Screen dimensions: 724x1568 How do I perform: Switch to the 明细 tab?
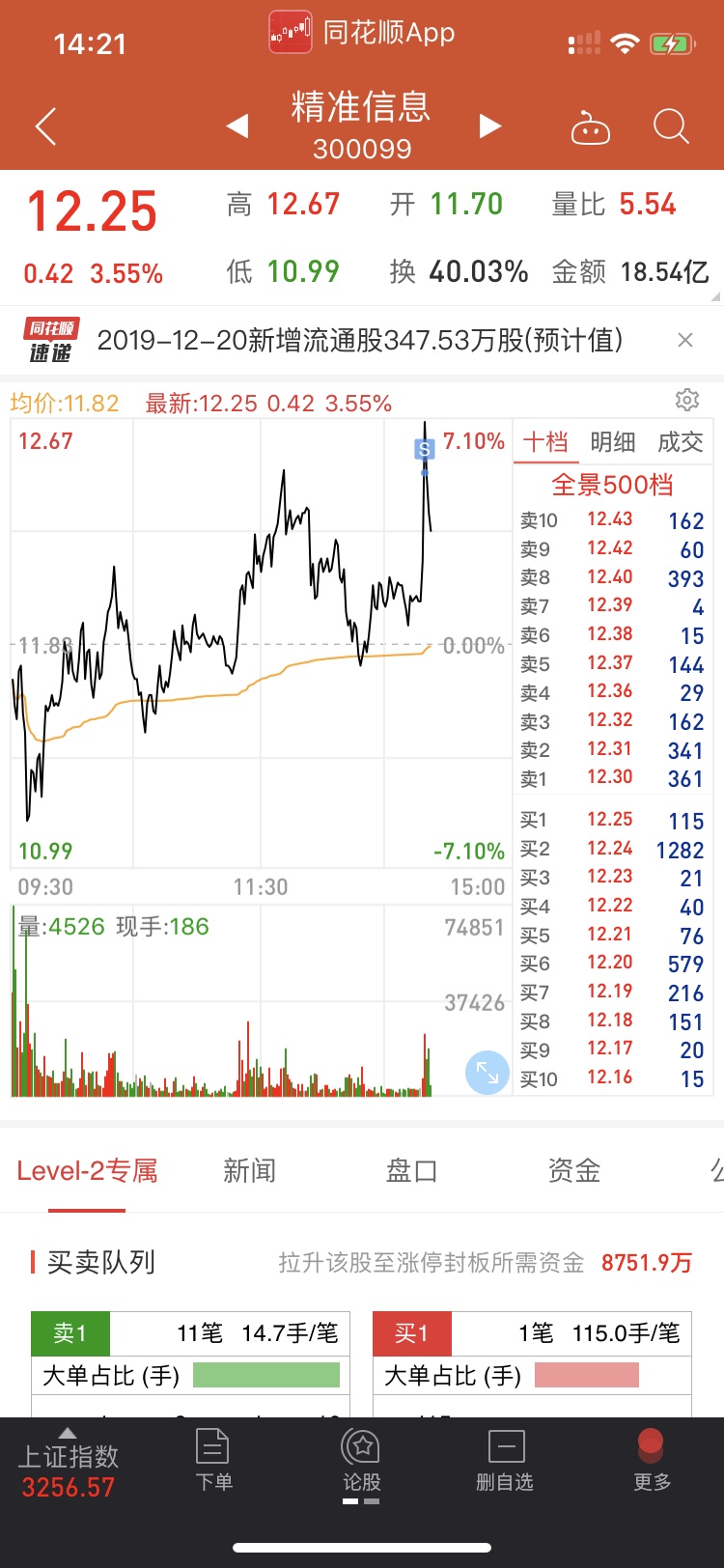tap(613, 442)
